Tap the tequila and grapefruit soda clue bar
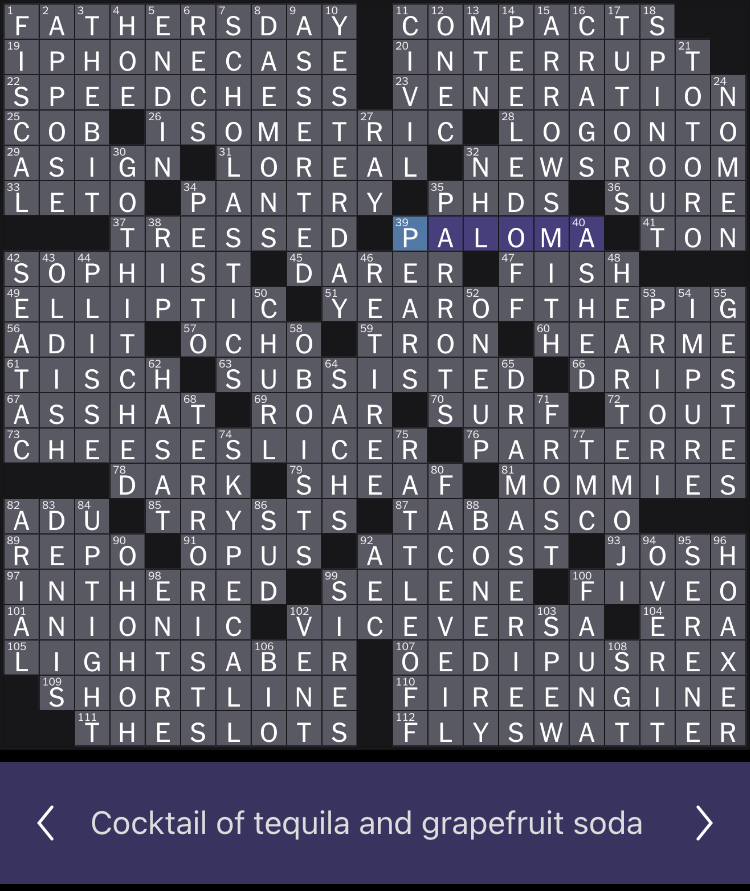The height and width of the screenshot is (891, 750). (366, 823)
